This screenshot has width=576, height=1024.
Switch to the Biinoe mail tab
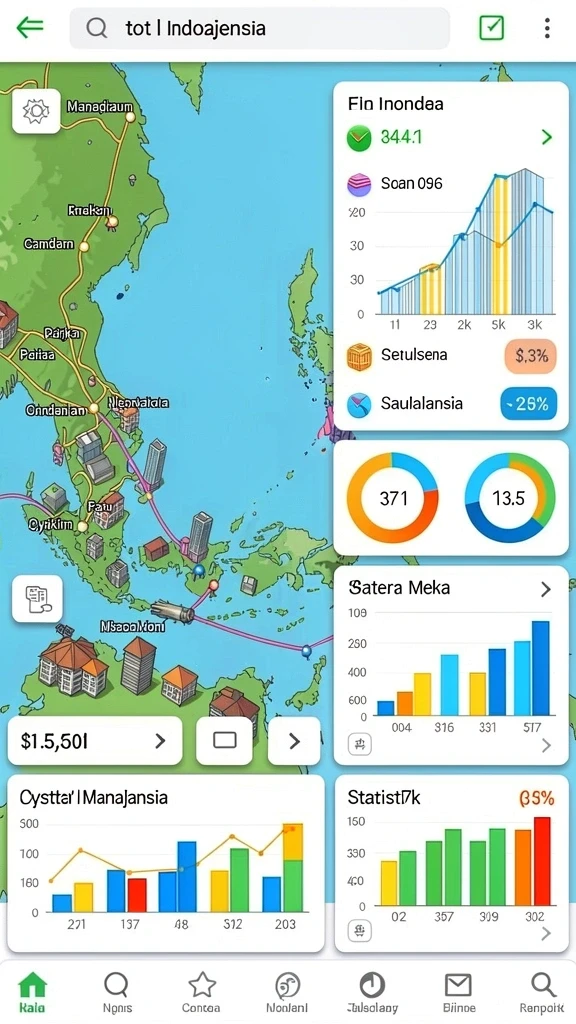(x=458, y=991)
